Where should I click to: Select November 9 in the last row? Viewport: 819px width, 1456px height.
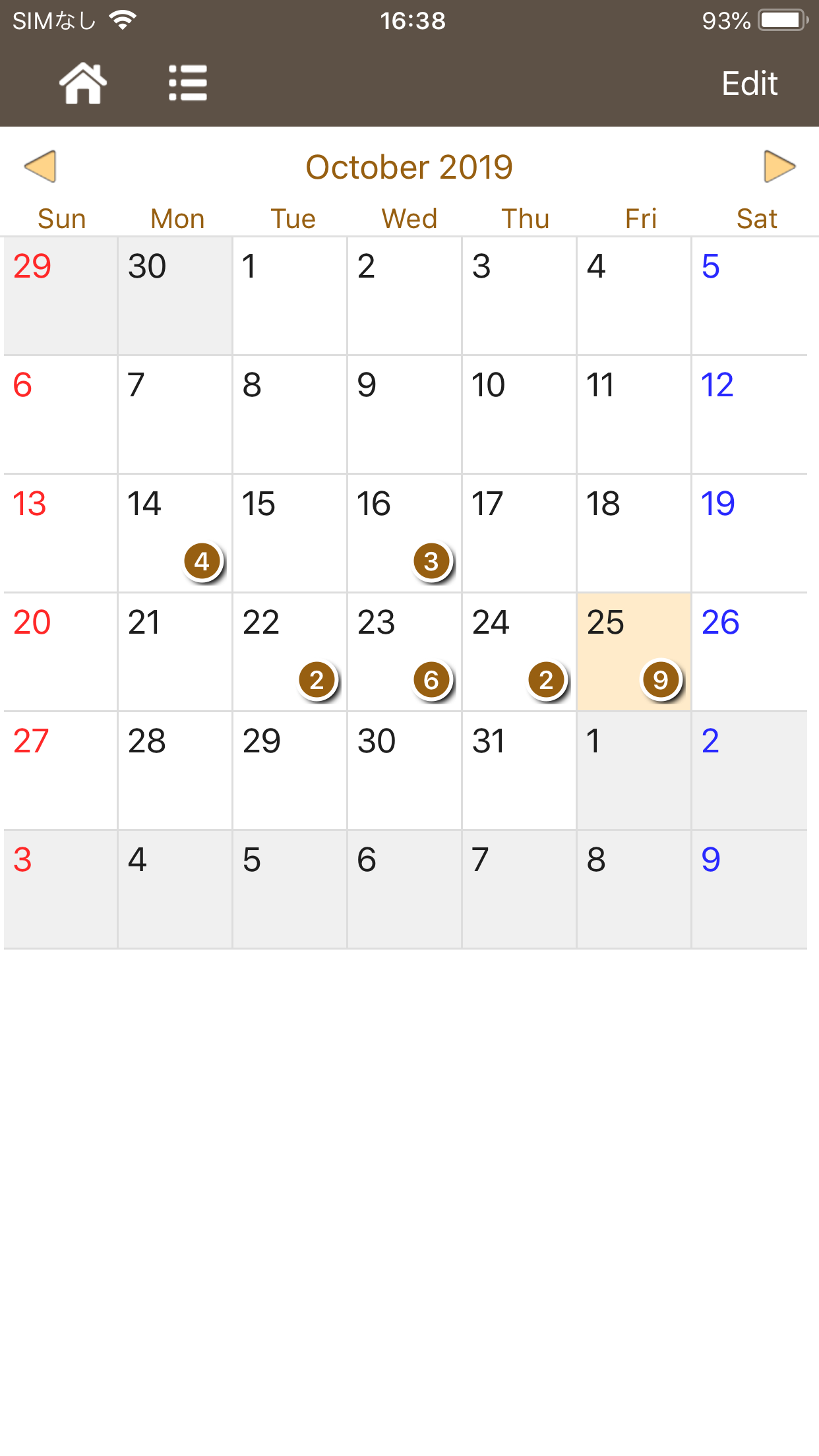click(x=750, y=889)
